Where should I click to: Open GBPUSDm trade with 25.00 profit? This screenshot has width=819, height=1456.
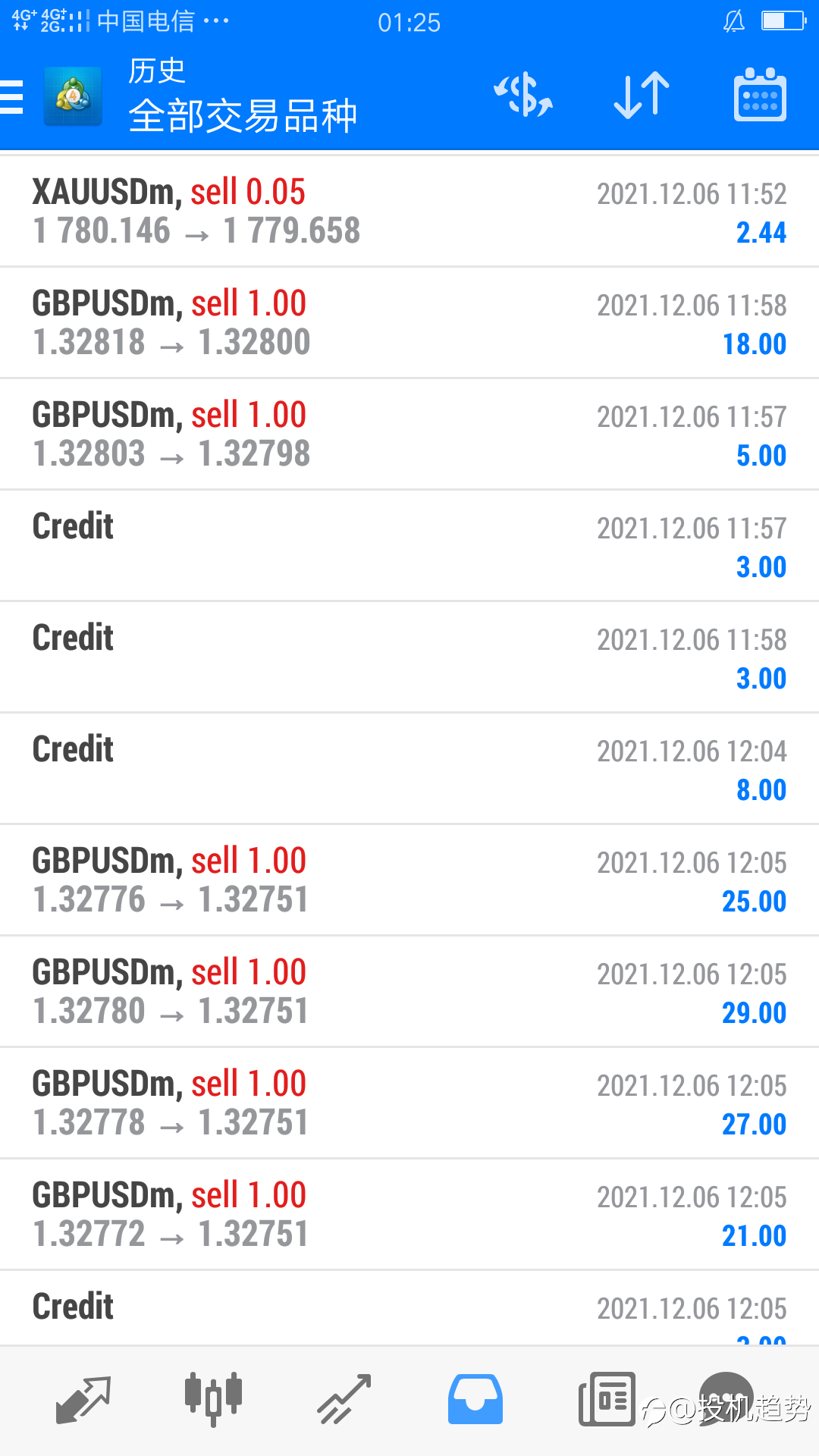pos(409,880)
